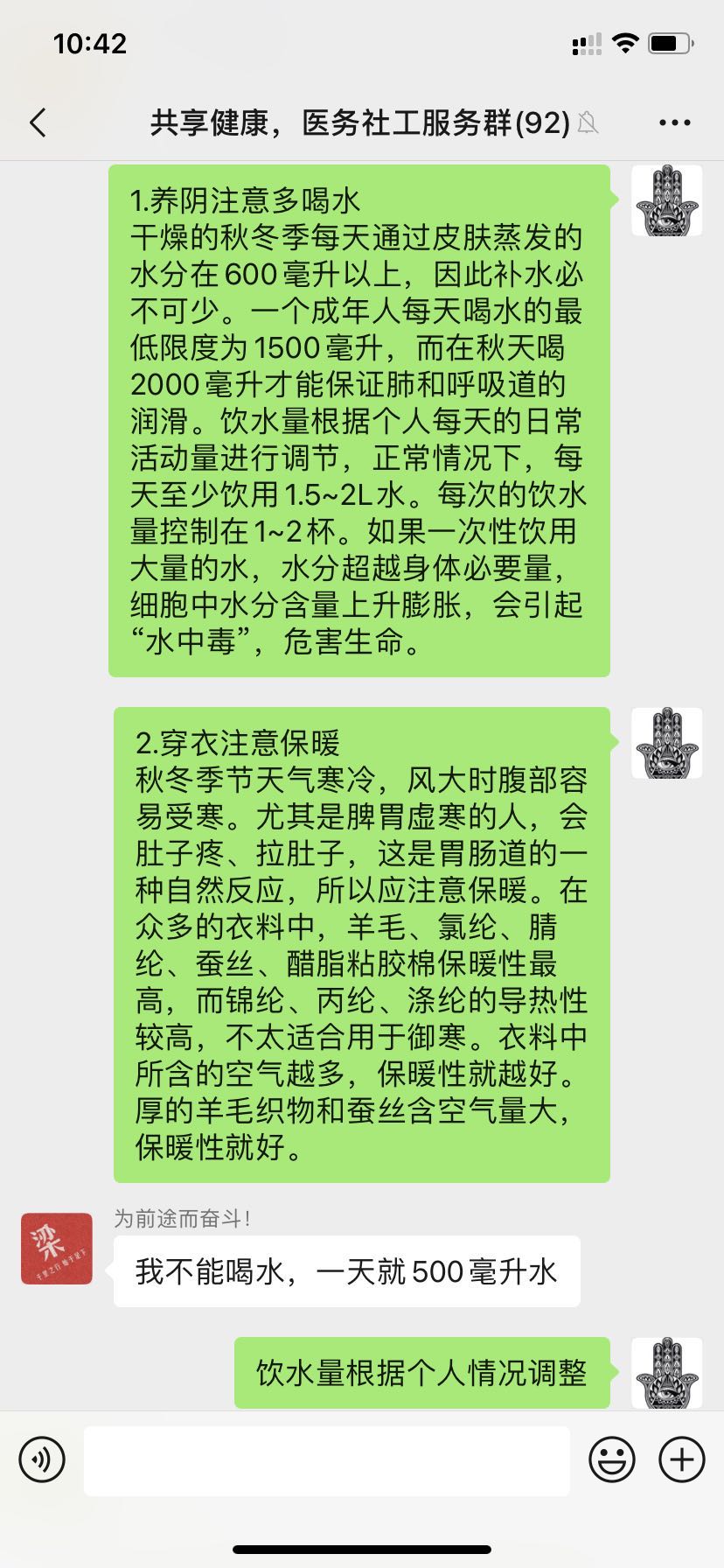Viewport: 724px width, 1568px height.
Task: Open avatar next to 穿衣注意保暖 message
Action: pyautogui.click(x=666, y=743)
